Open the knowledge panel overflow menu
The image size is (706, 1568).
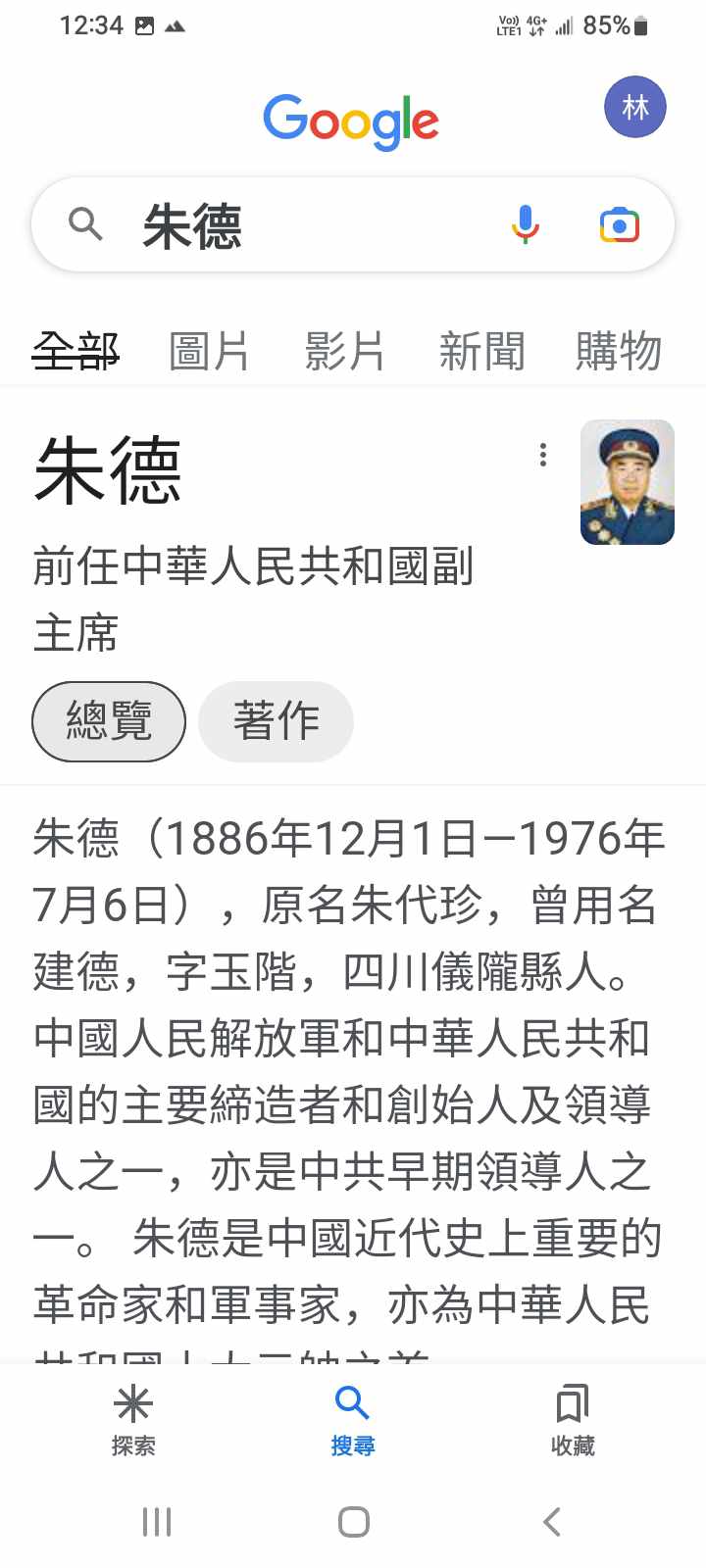[x=543, y=455]
